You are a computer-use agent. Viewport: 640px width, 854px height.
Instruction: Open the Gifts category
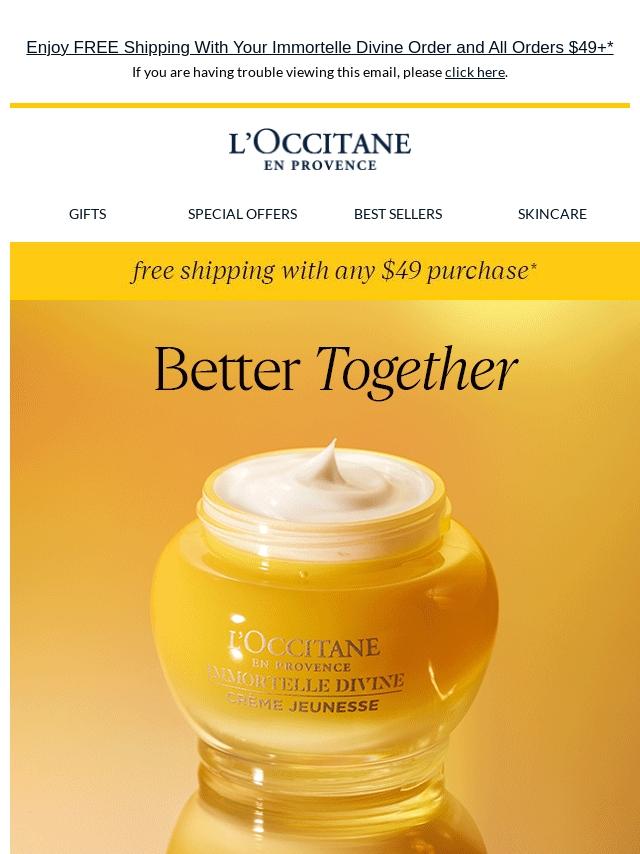(87, 214)
